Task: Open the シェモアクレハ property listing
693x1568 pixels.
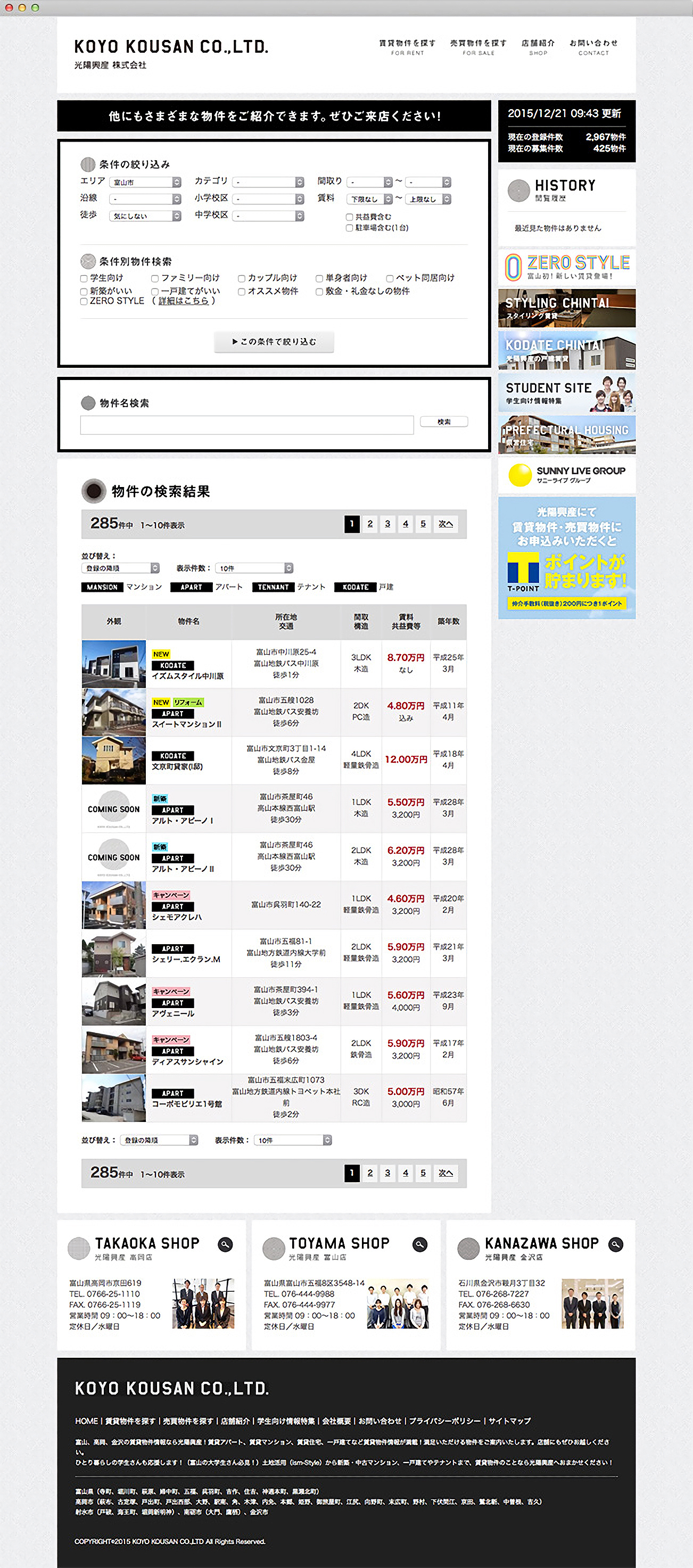Action: point(177,917)
